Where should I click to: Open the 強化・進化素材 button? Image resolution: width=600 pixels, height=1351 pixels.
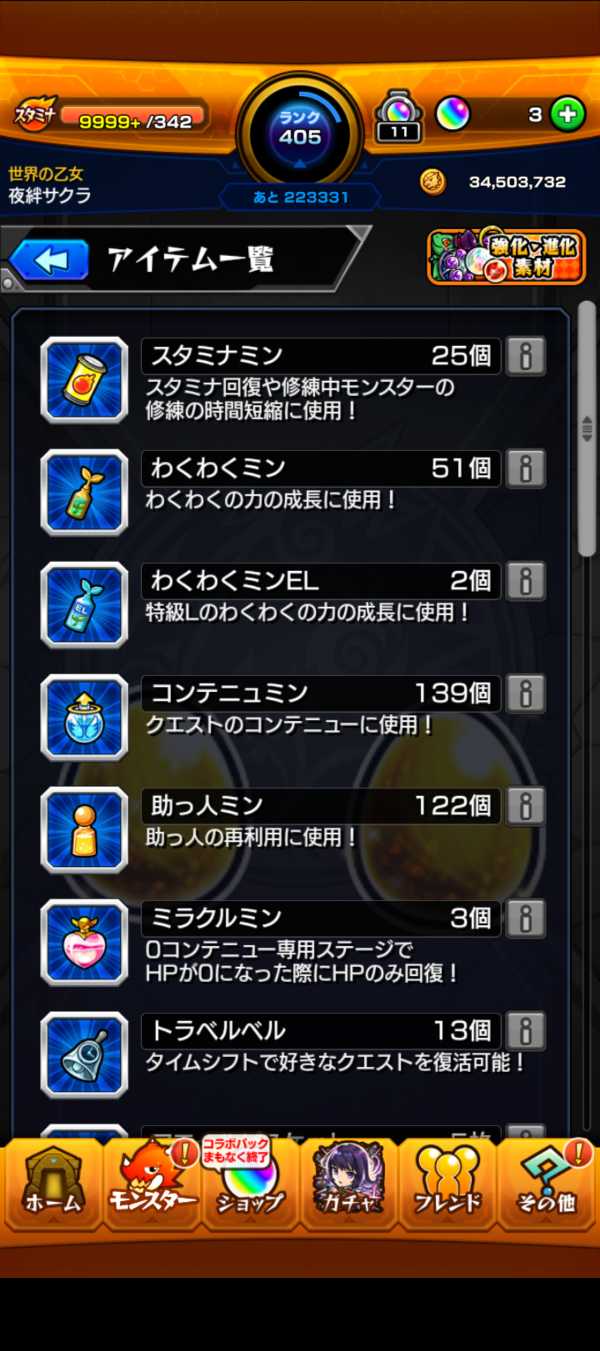pyautogui.click(x=506, y=258)
